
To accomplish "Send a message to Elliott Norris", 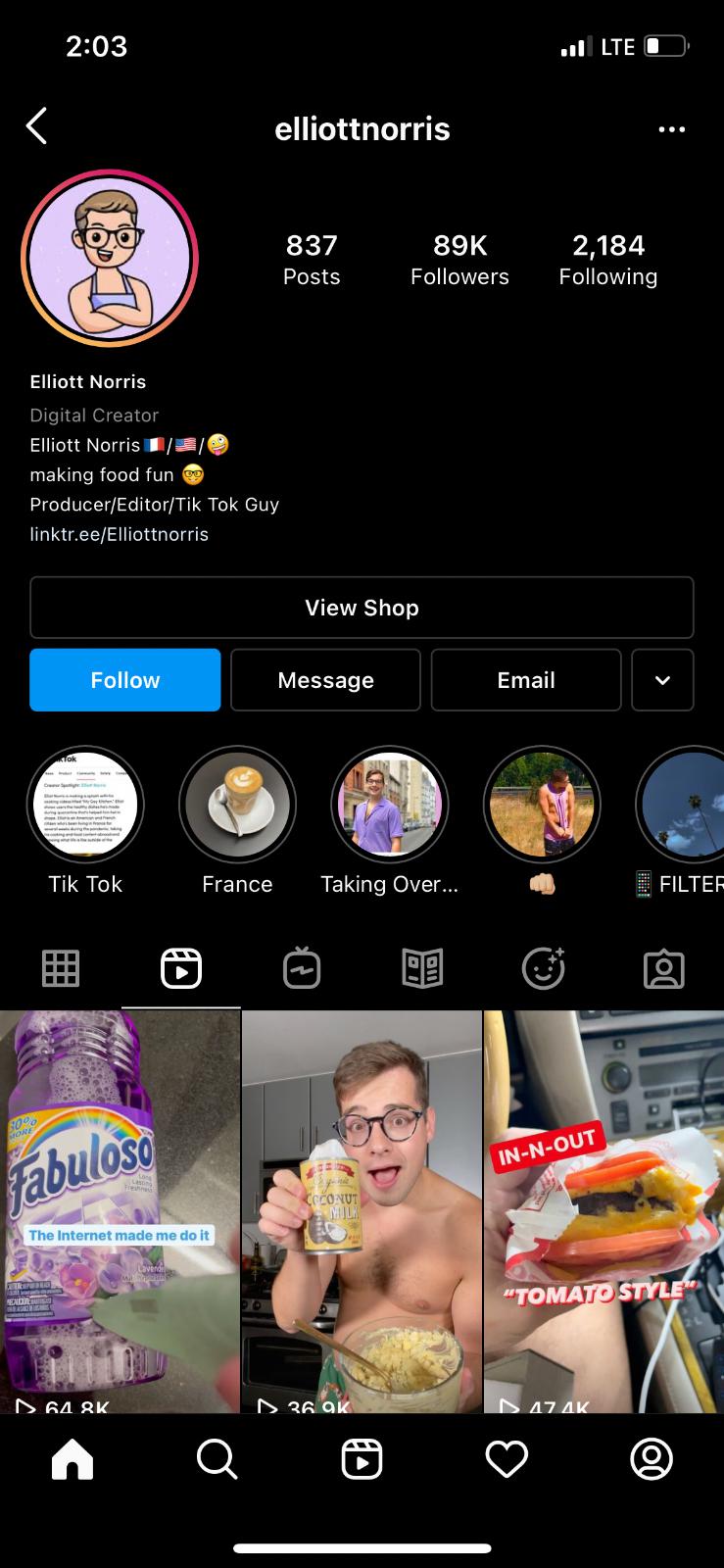I will pyautogui.click(x=325, y=680).
